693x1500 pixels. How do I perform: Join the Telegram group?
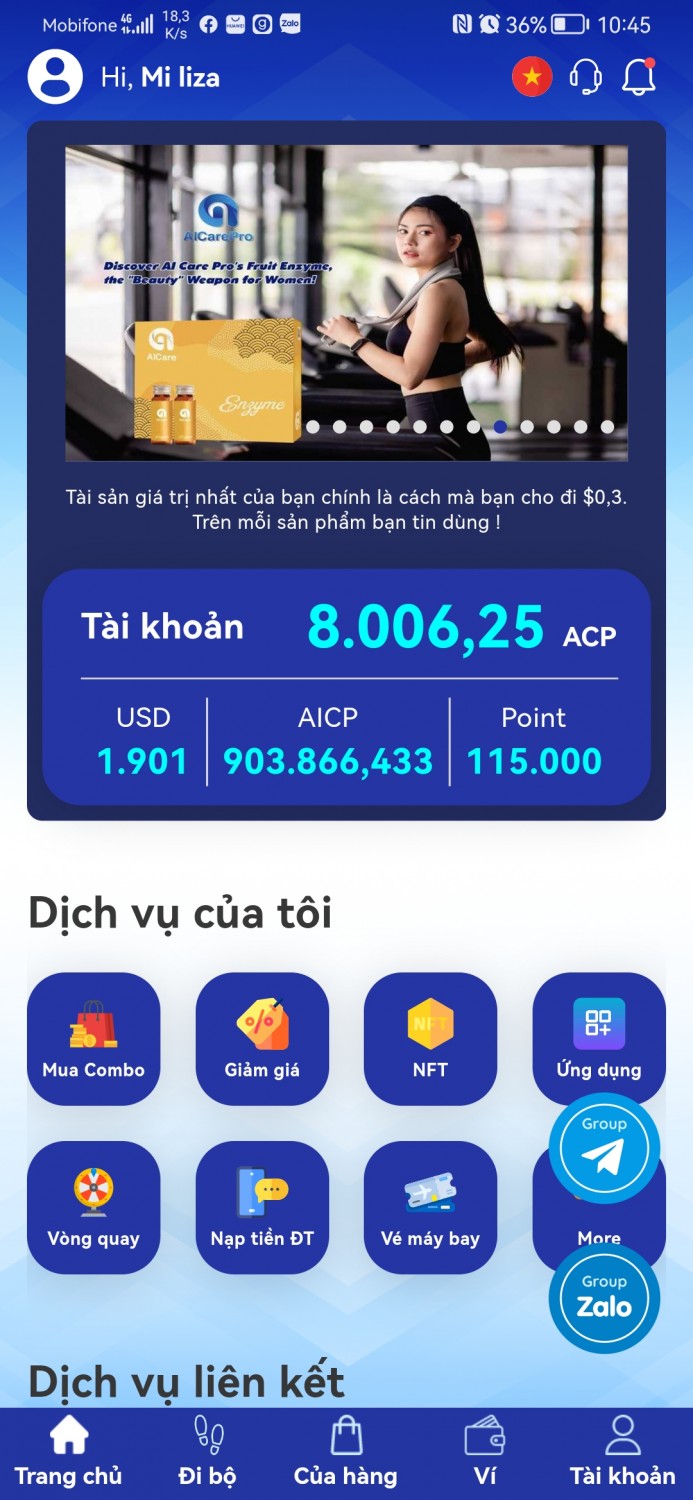[604, 1149]
